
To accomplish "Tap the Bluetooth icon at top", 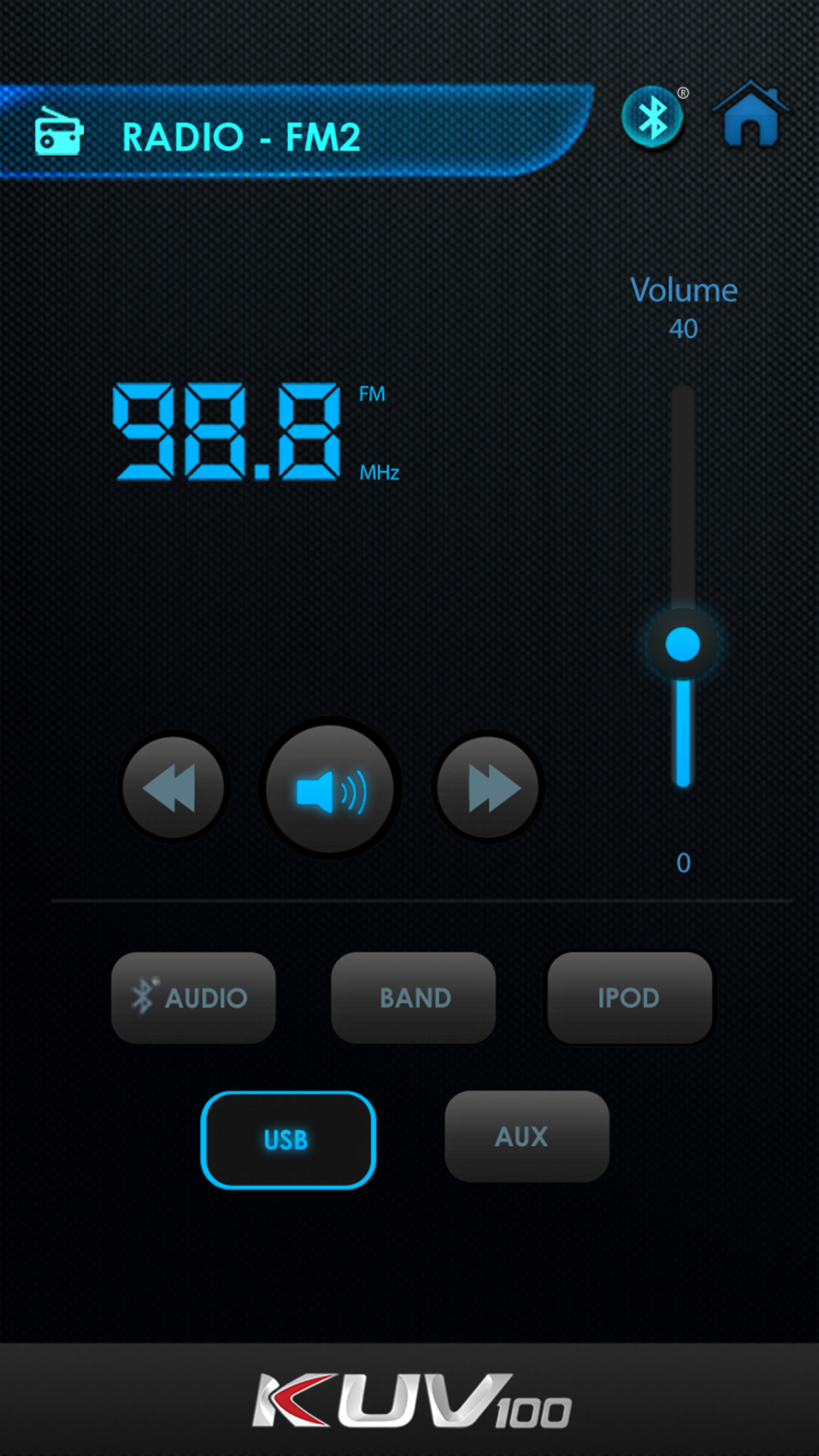I will click(652, 119).
